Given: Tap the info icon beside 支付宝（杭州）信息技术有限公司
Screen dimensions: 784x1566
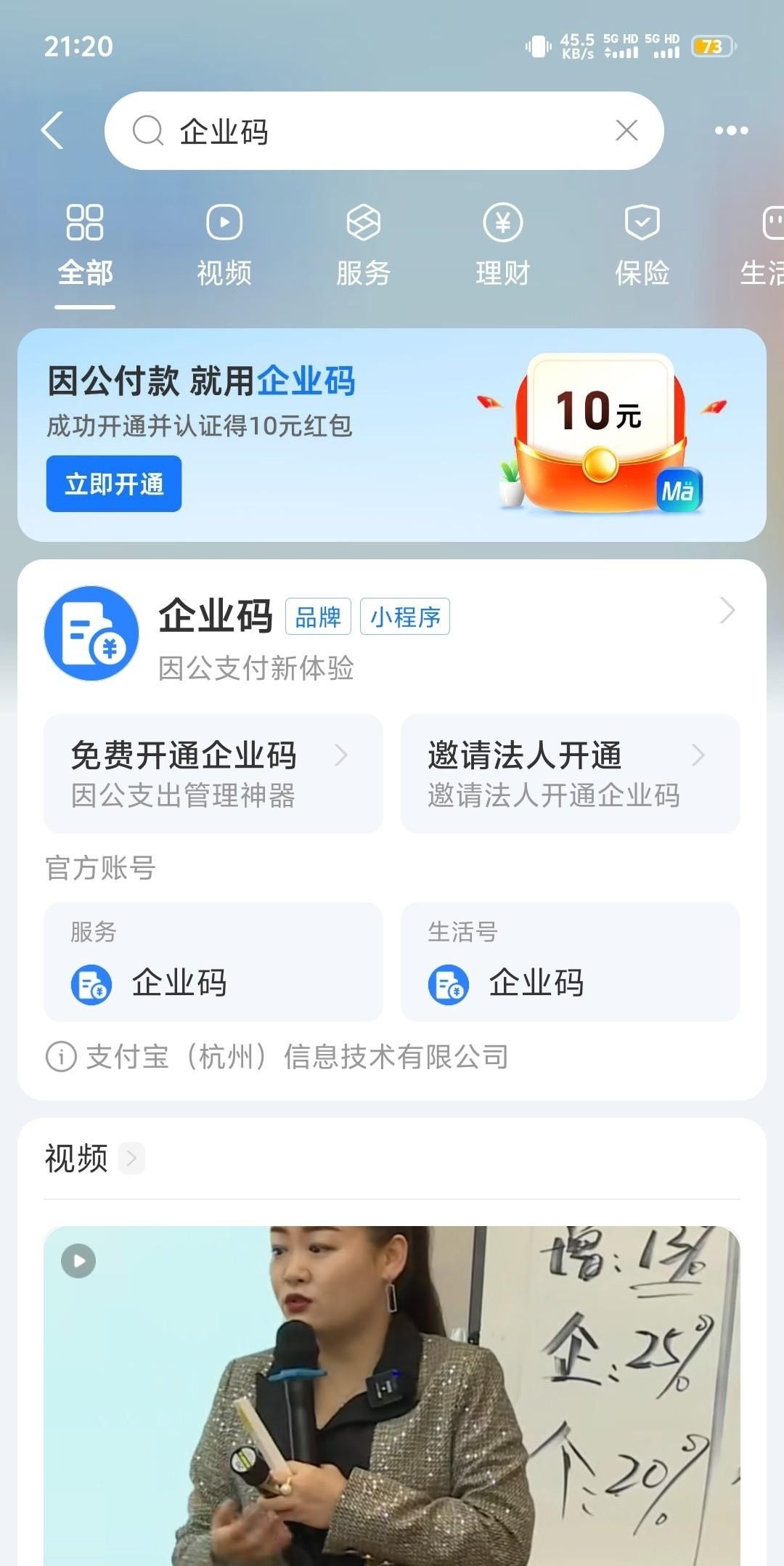Looking at the screenshot, I should (x=60, y=1058).
